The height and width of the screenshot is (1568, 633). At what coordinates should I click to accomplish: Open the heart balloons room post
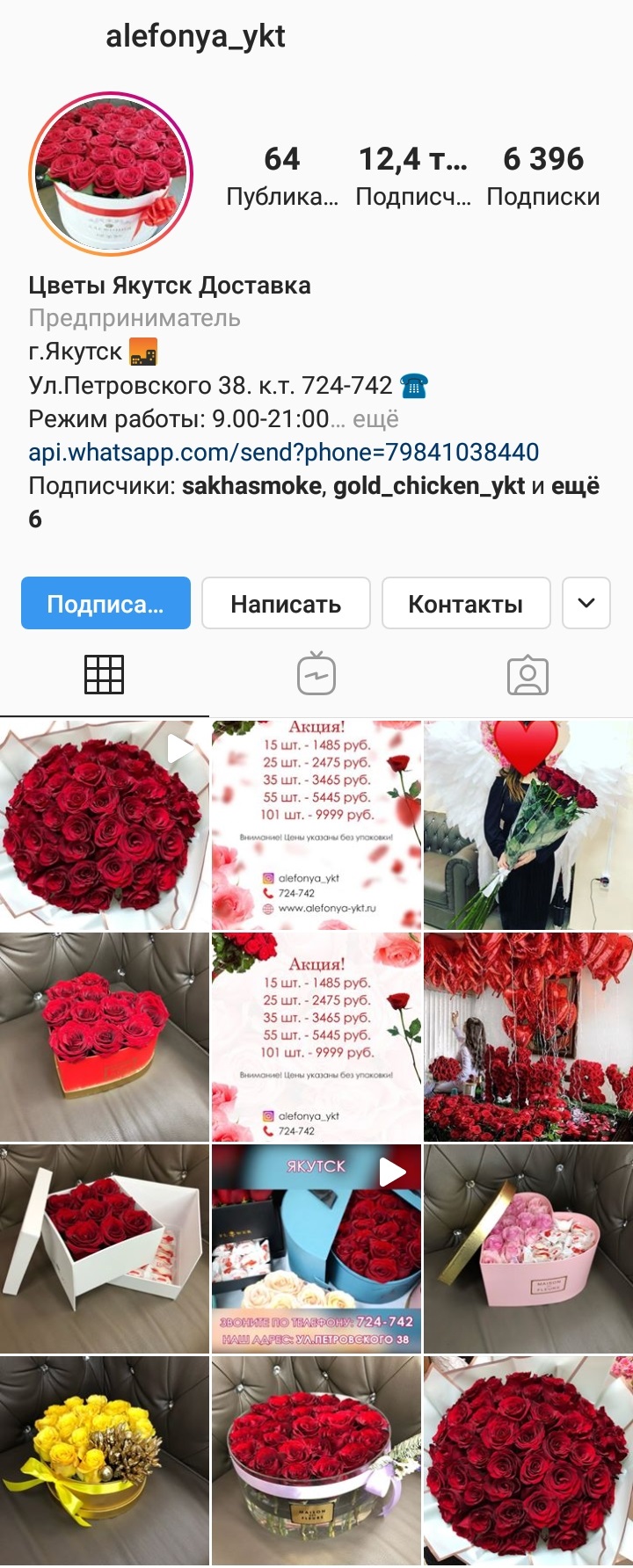click(x=527, y=1037)
